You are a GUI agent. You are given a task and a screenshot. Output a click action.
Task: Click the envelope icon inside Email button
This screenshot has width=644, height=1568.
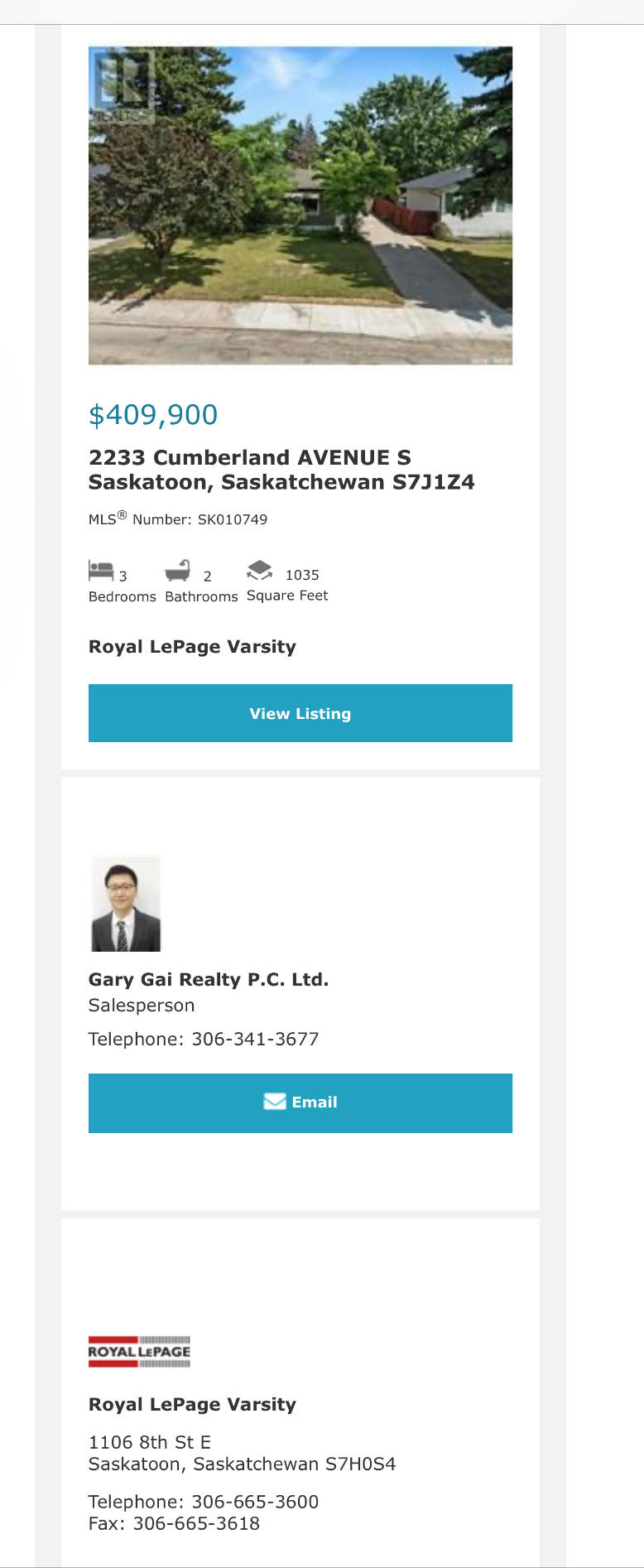[276, 1102]
